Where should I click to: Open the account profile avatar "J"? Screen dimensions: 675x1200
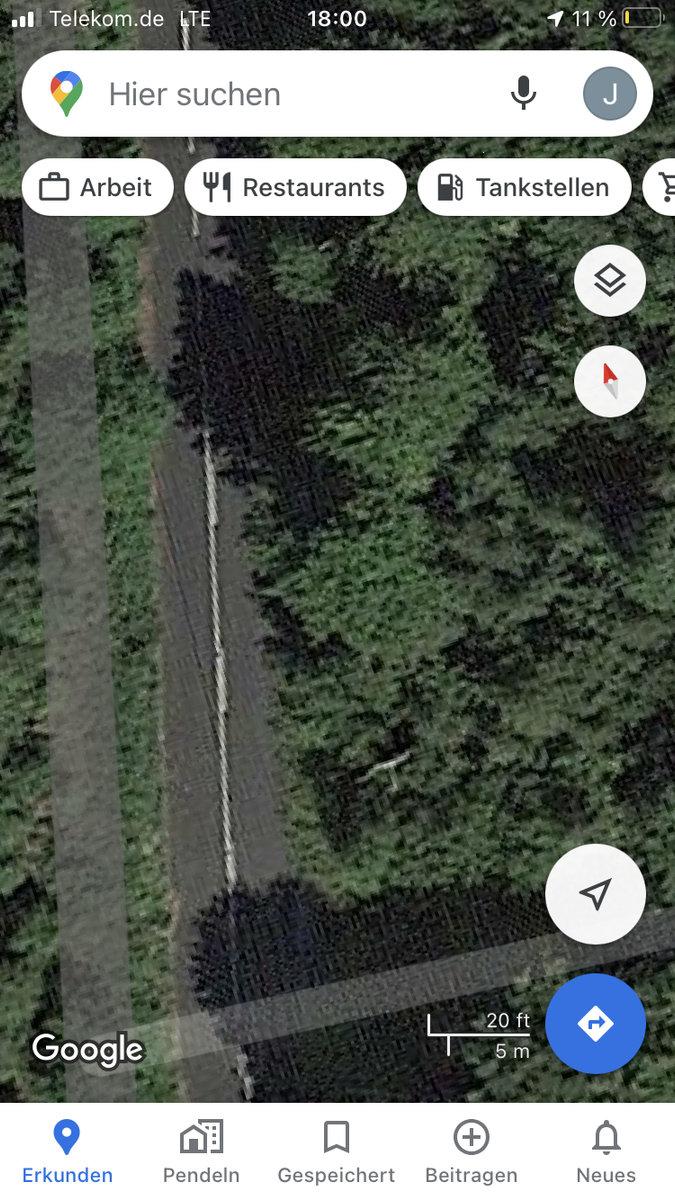click(610, 94)
